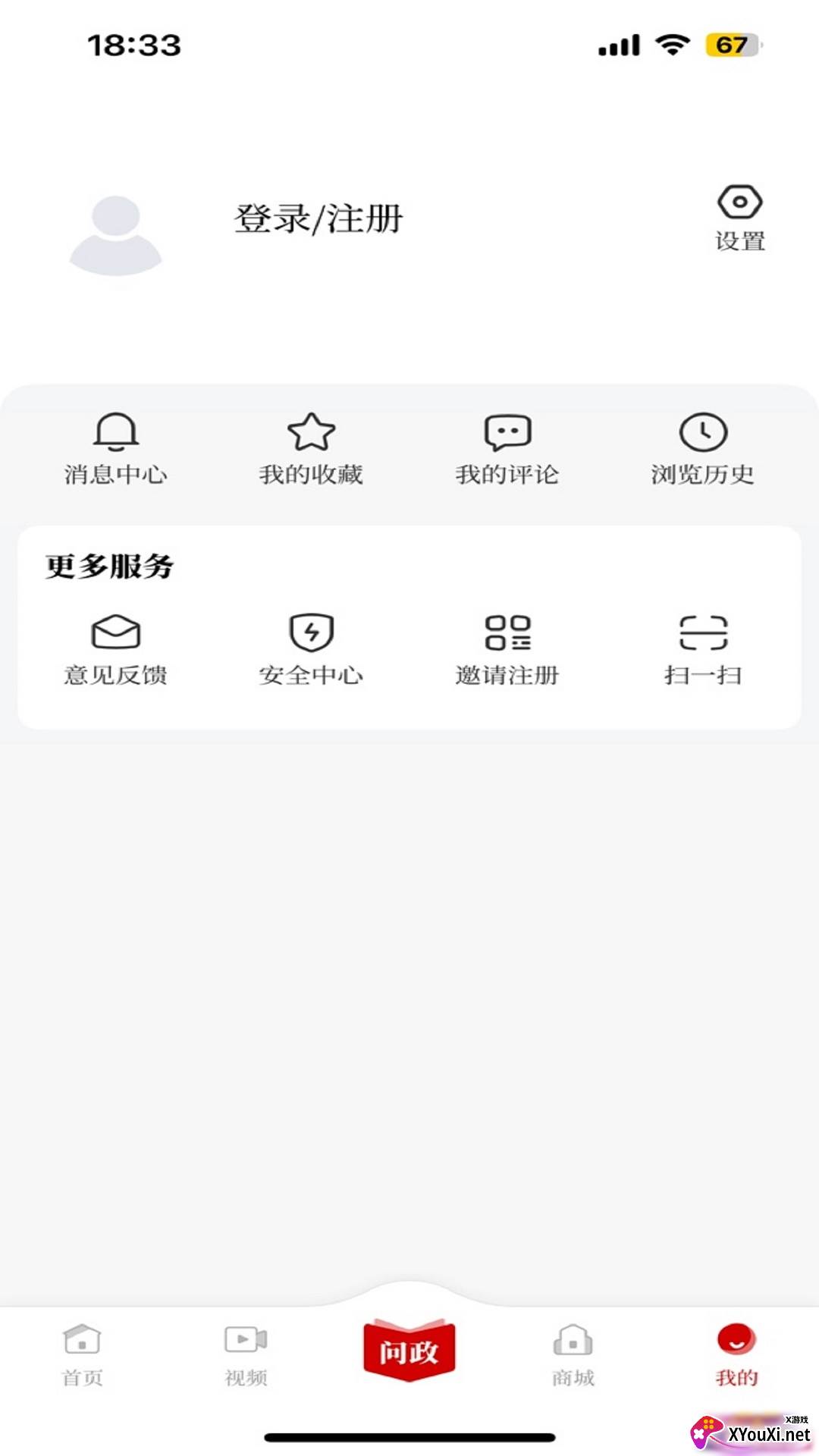Open 消息中心 message center
Viewport: 819px width, 1456px height.
click(115, 449)
